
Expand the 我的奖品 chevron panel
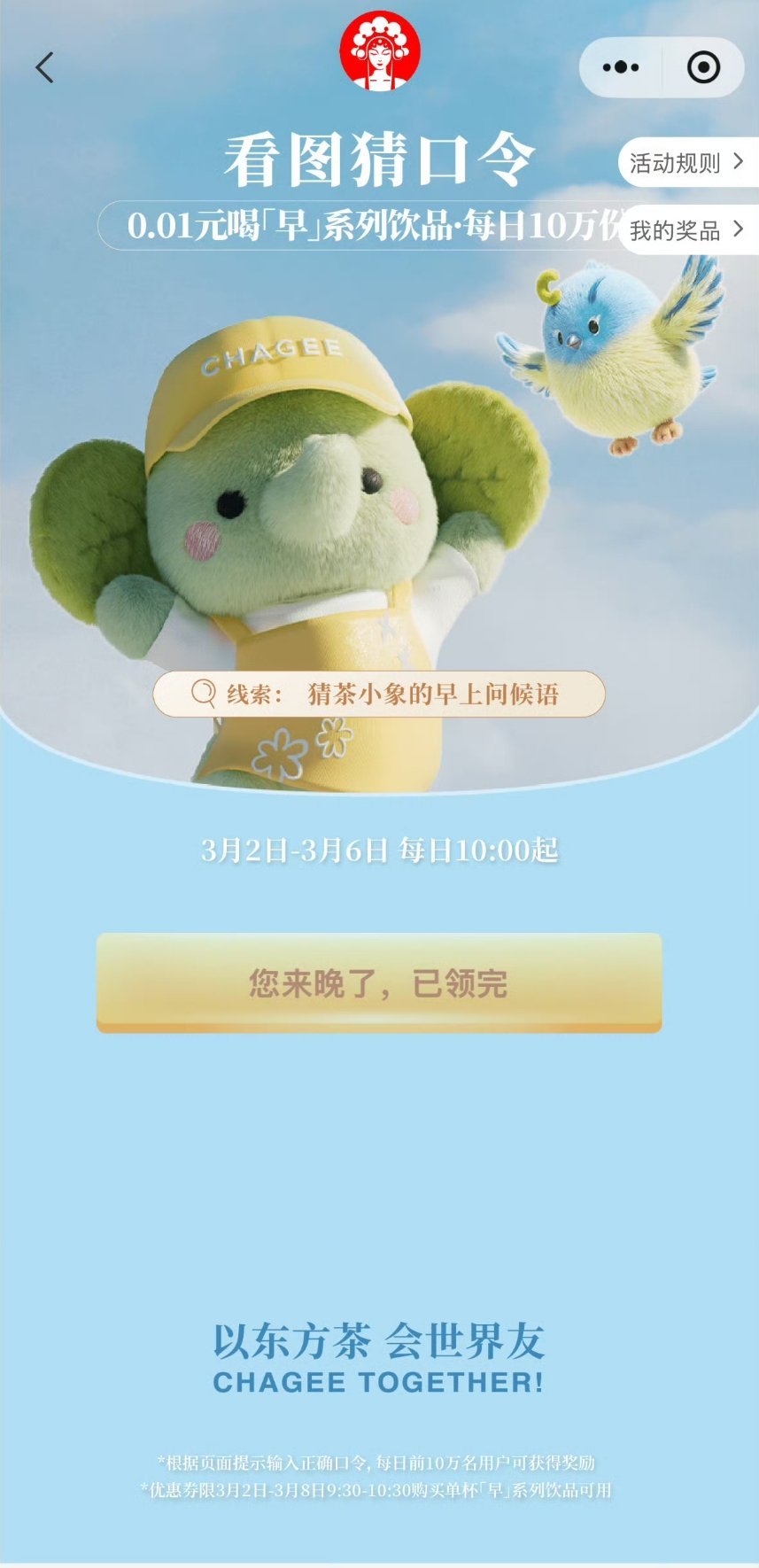click(x=737, y=229)
